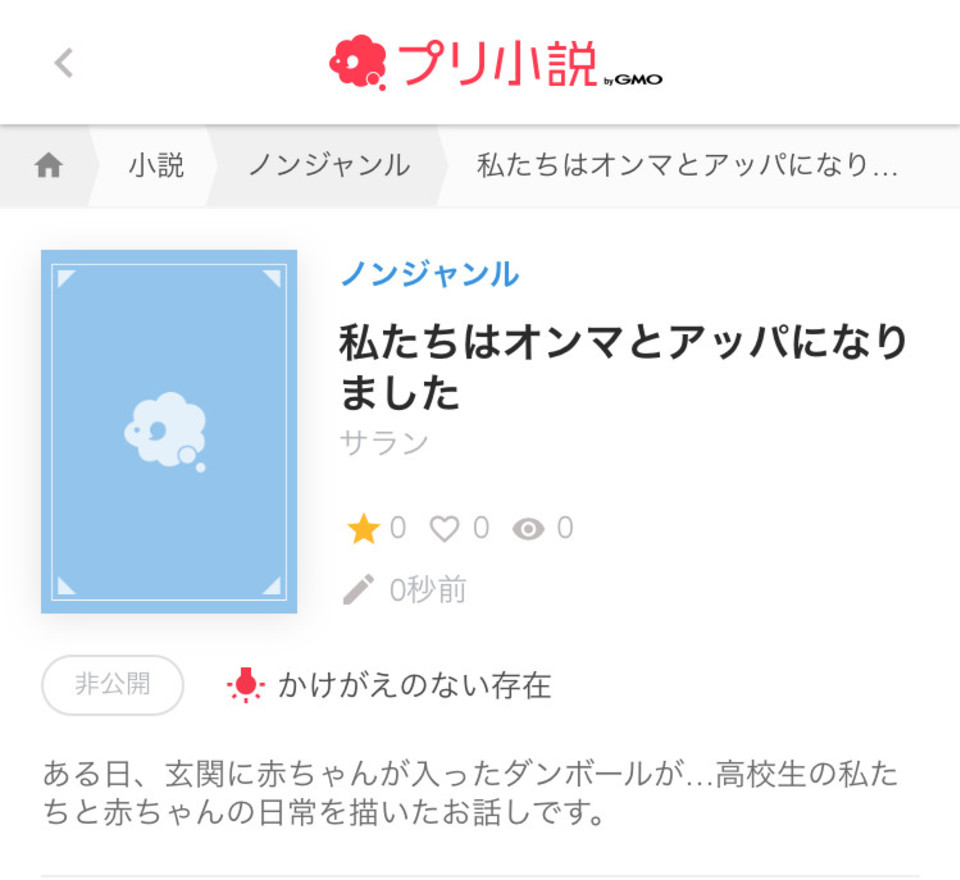Image resolution: width=960 pixels, height=880 pixels.
Task: Open author サラン's profile
Action: pos(384,442)
